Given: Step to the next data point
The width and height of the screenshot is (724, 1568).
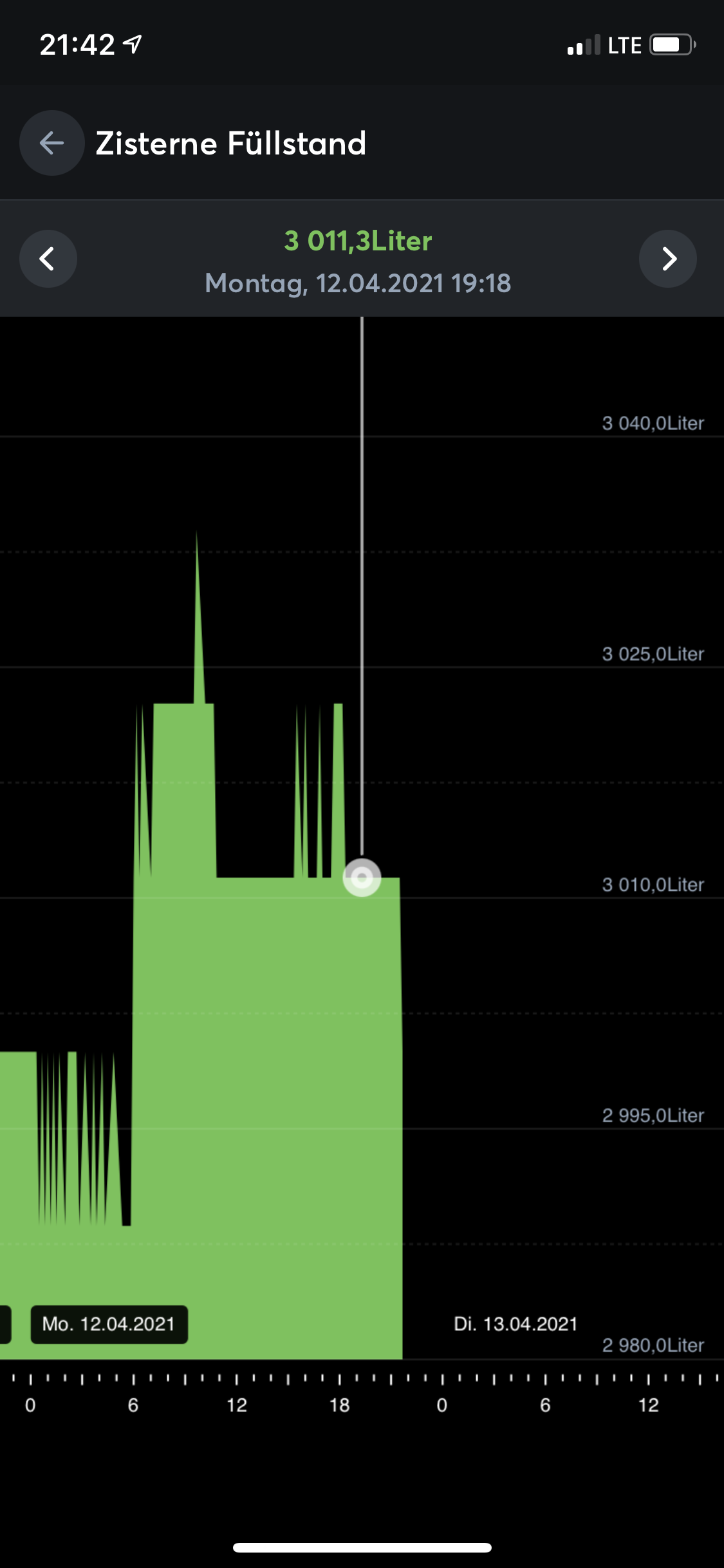Looking at the screenshot, I should pos(668,259).
